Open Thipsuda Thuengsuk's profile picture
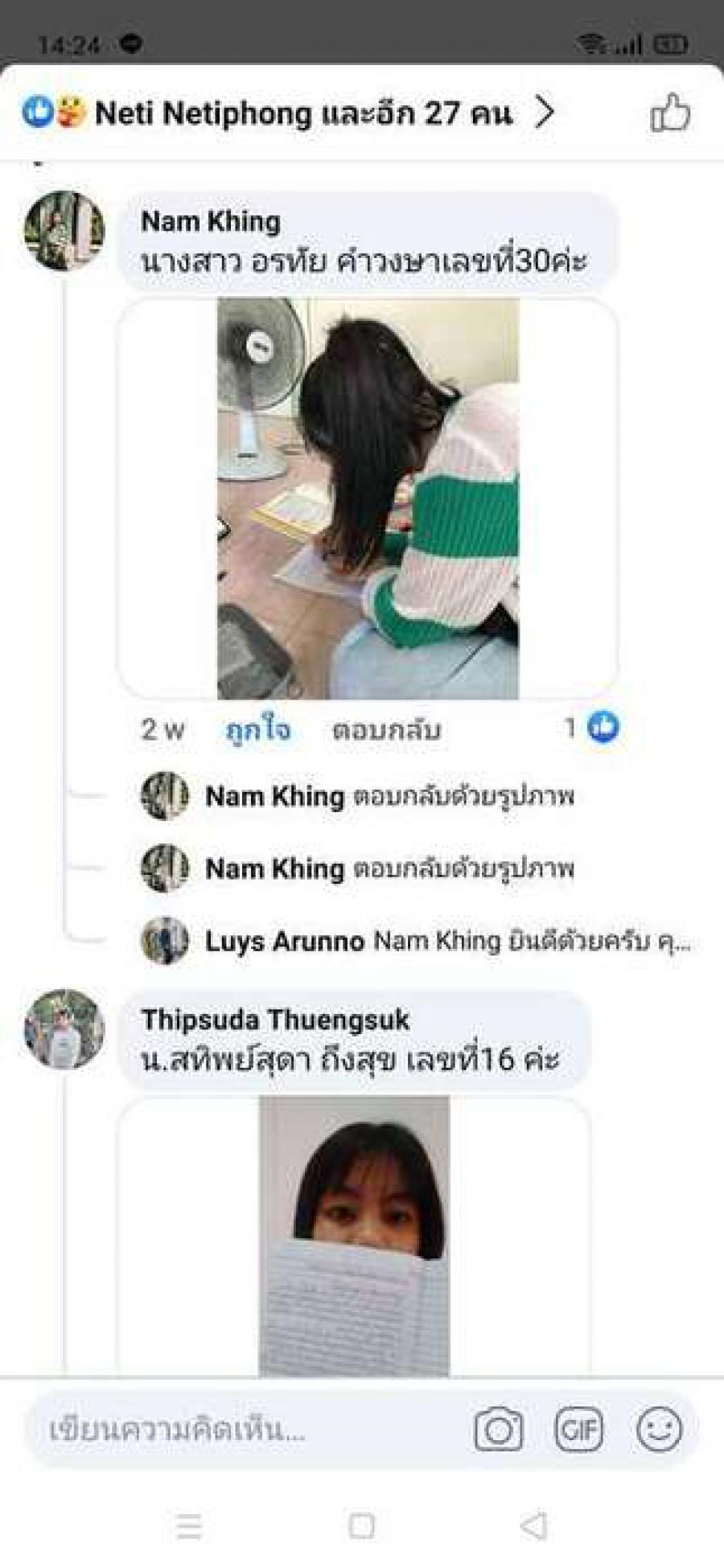The image size is (724, 1568). pyautogui.click(x=64, y=1028)
